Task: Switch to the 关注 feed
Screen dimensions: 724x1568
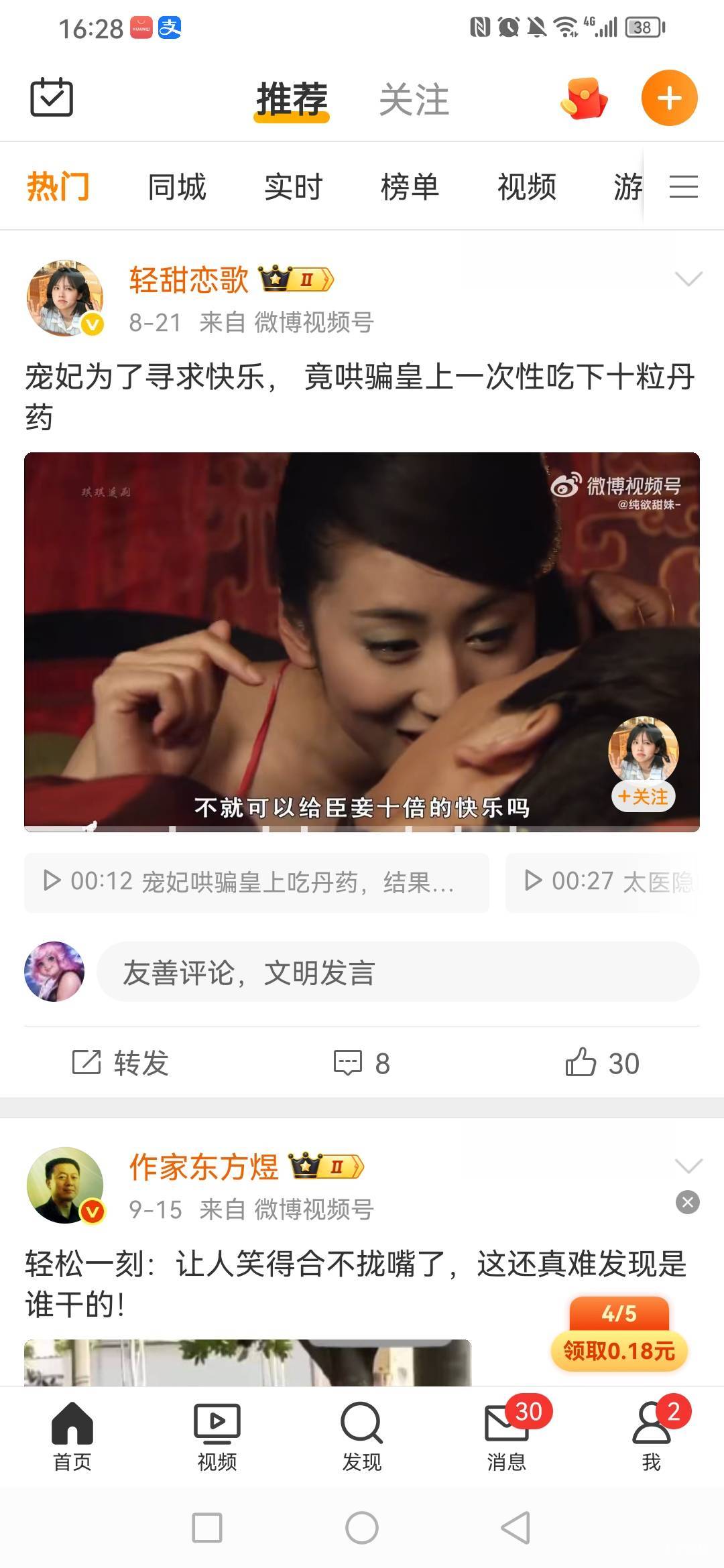Action: (414, 100)
